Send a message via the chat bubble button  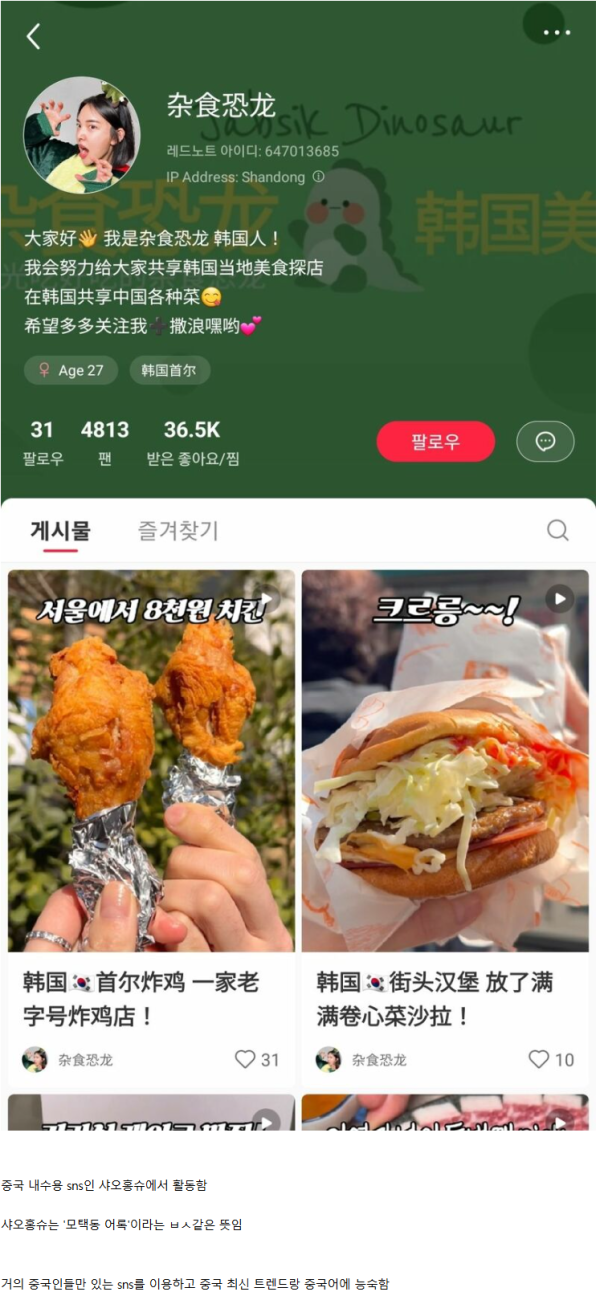(545, 441)
